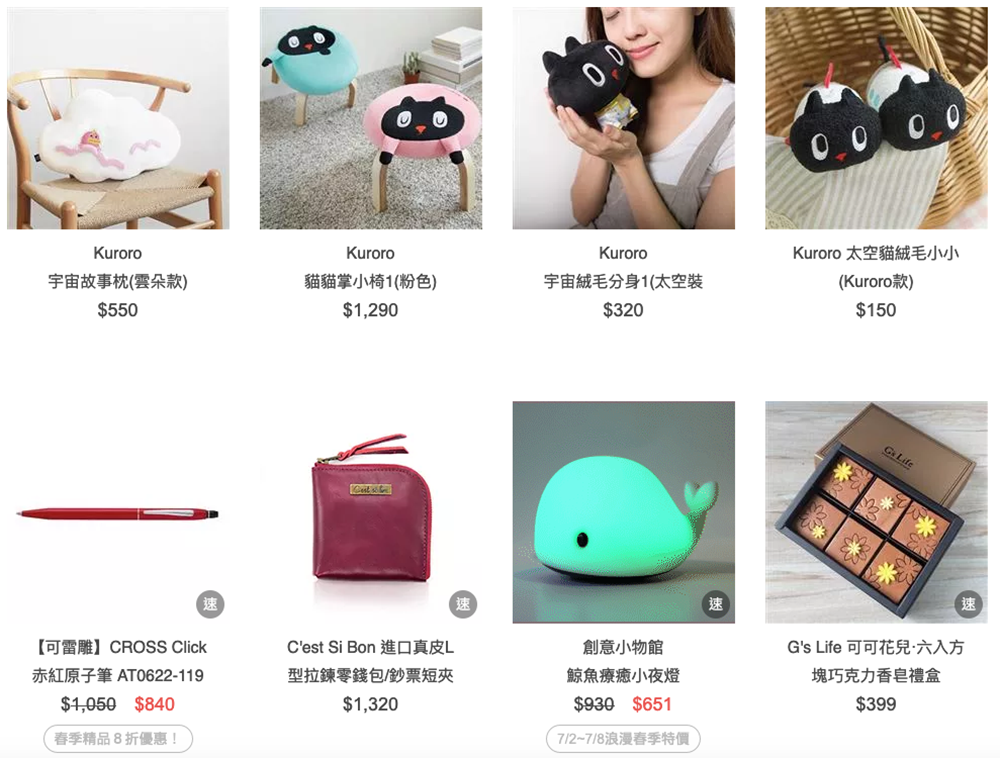The height and width of the screenshot is (758, 1000).
Task: View G's Life 巧克力香皂禮盒 product
Action: click(876, 512)
